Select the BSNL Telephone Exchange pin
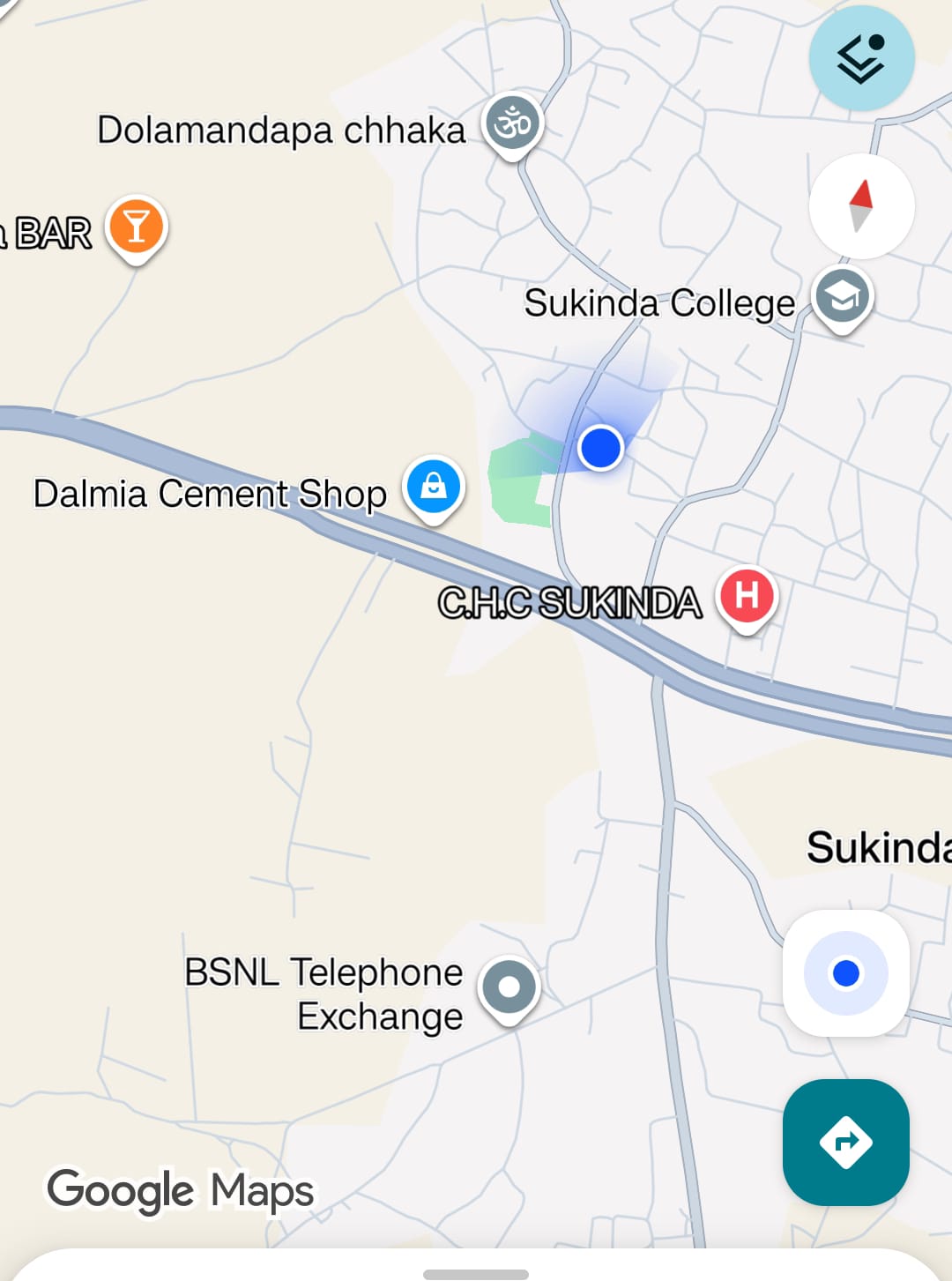Image resolution: width=952 pixels, height=1281 pixels. 509,987
